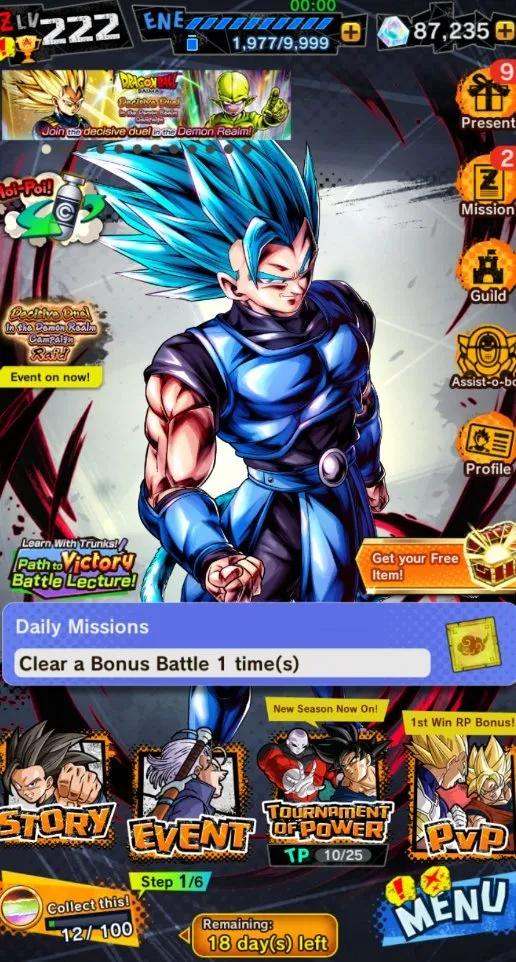Open the Daily Missions panel
The height and width of the screenshot is (962, 516).
coord(259,644)
